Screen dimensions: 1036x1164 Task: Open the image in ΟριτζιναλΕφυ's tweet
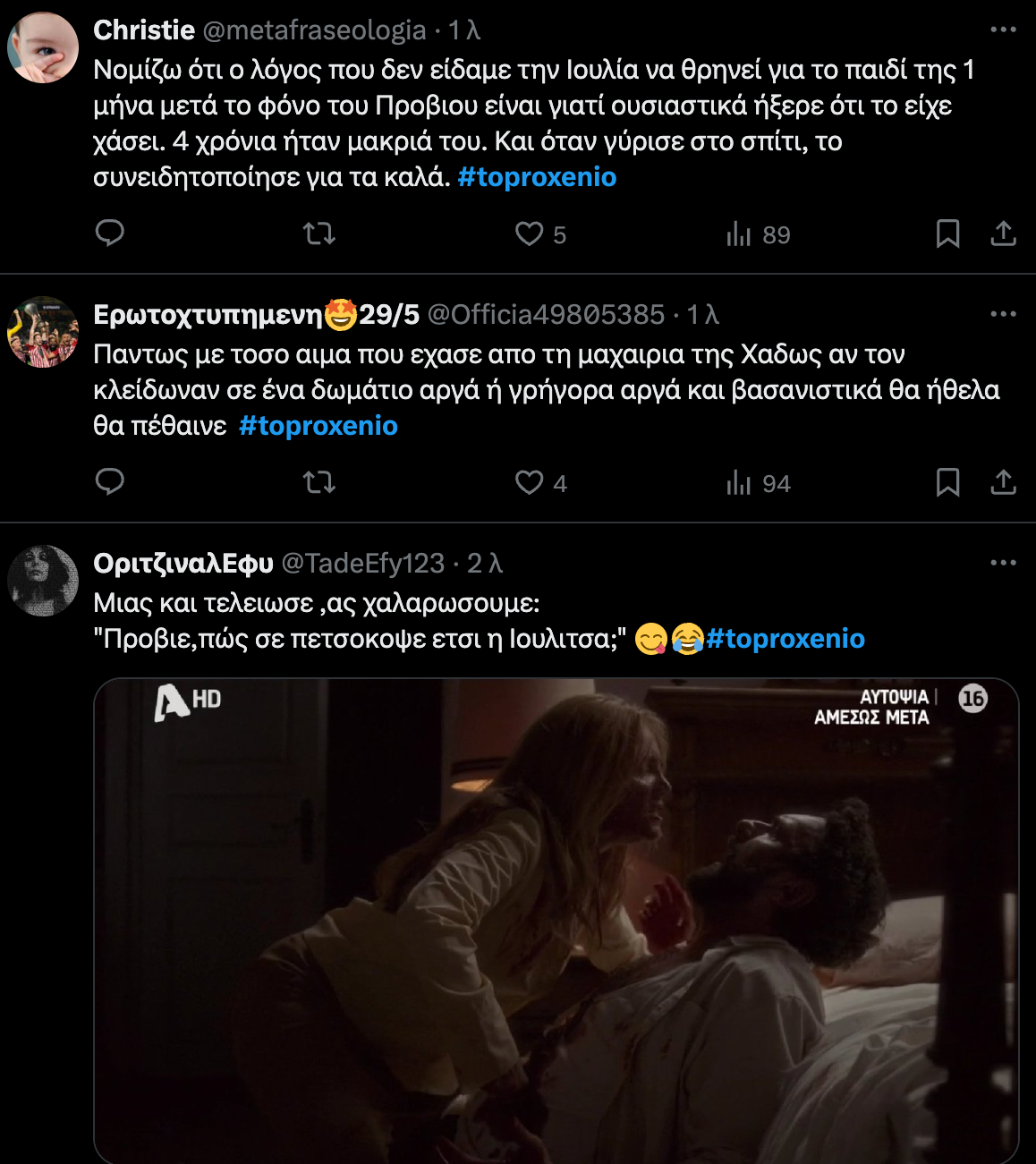[556, 922]
